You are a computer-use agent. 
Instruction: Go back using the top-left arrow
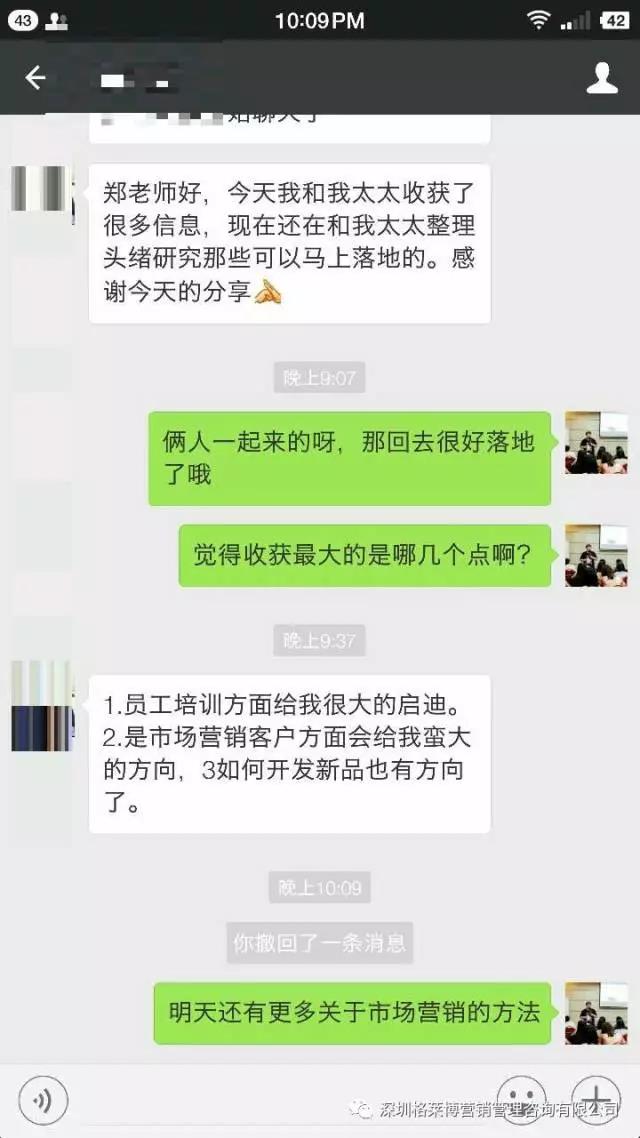click(36, 78)
